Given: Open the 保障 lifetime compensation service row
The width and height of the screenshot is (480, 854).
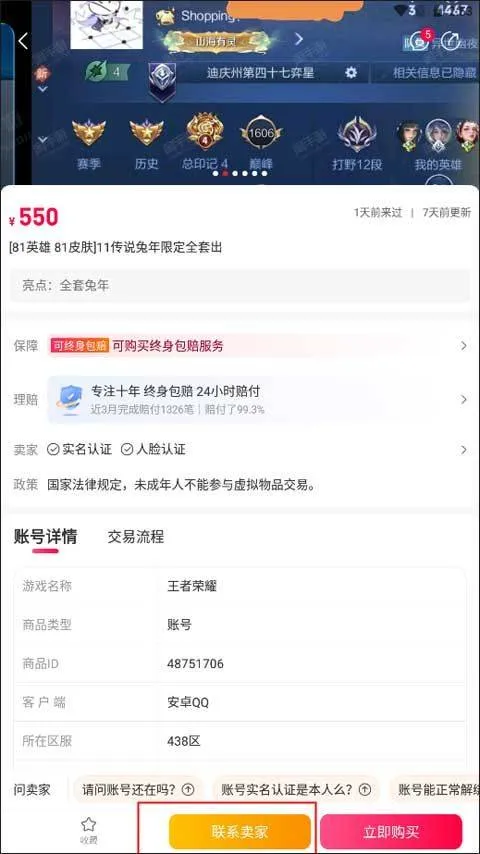Looking at the screenshot, I should click(x=240, y=346).
